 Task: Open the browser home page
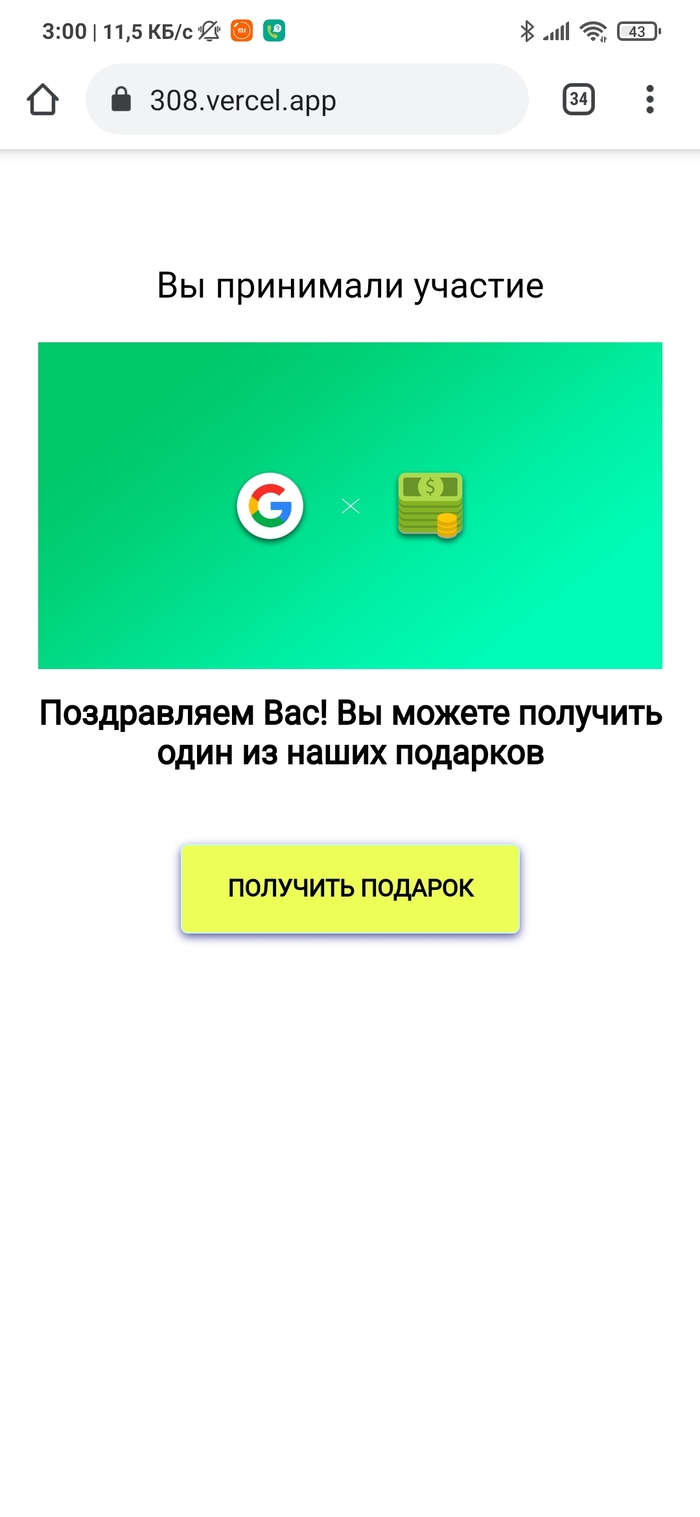click(43, 99)
